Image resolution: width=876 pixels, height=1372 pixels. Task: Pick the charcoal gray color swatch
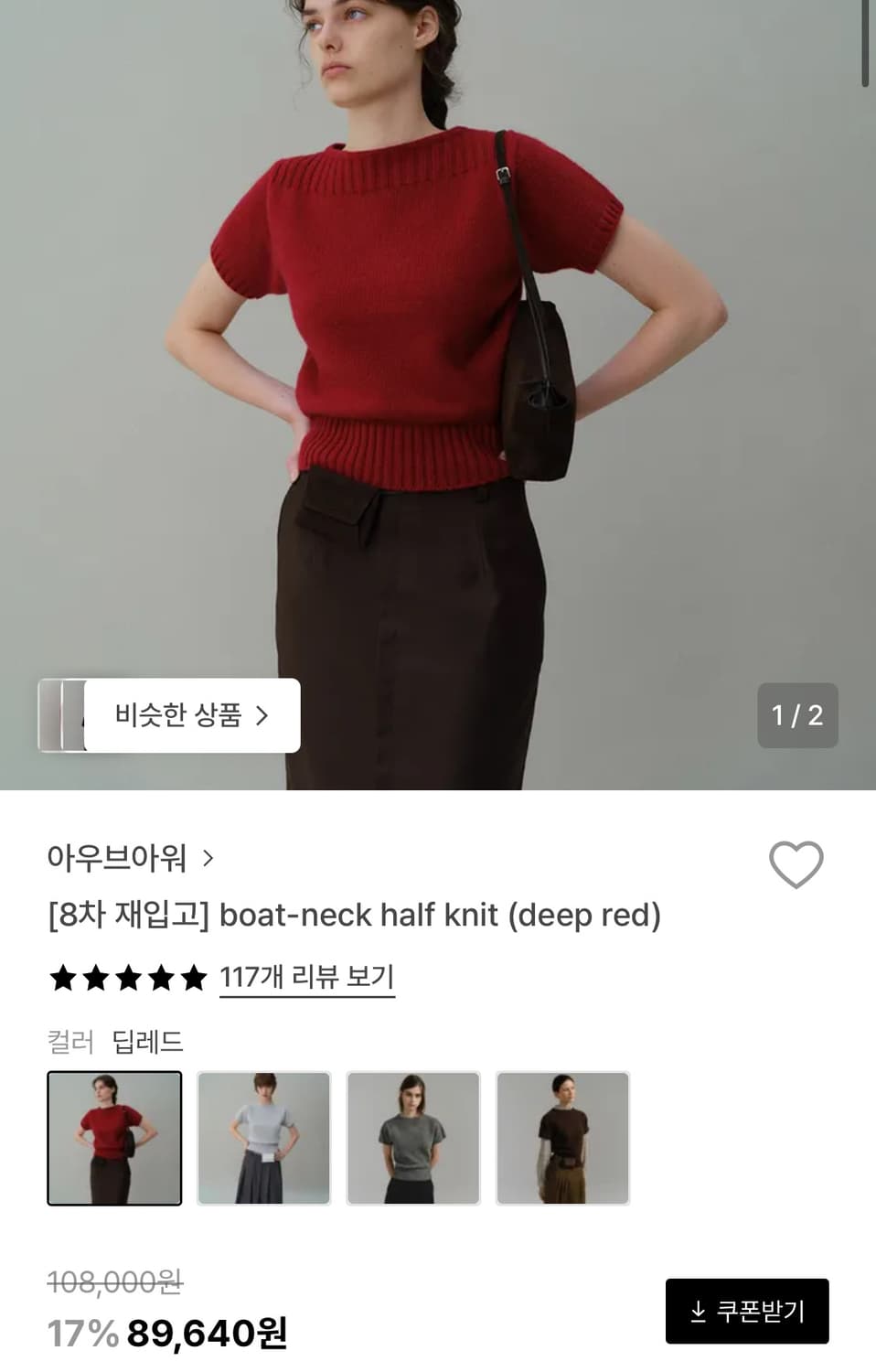(x=413, y=1138)
